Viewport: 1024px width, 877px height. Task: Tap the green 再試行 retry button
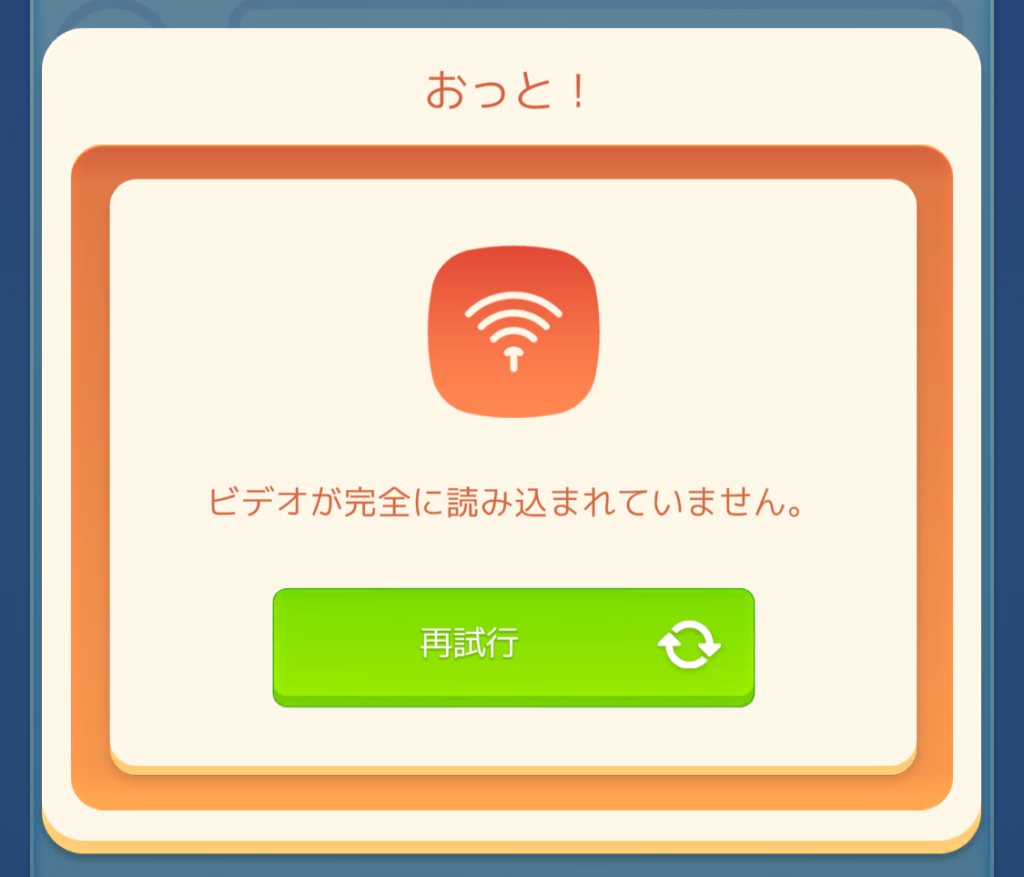coord(513,645)
